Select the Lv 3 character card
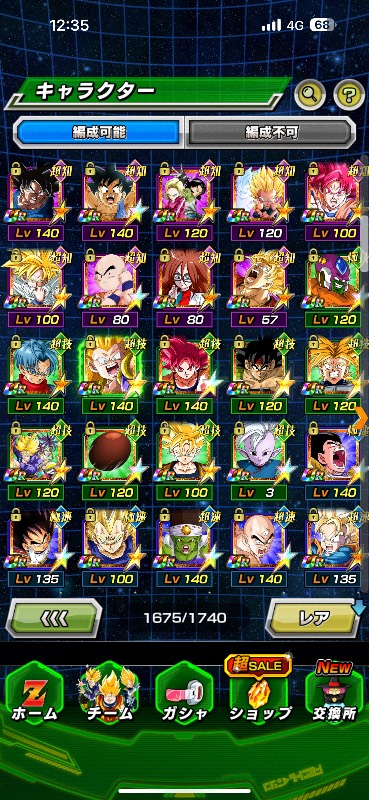 (260, 461)
